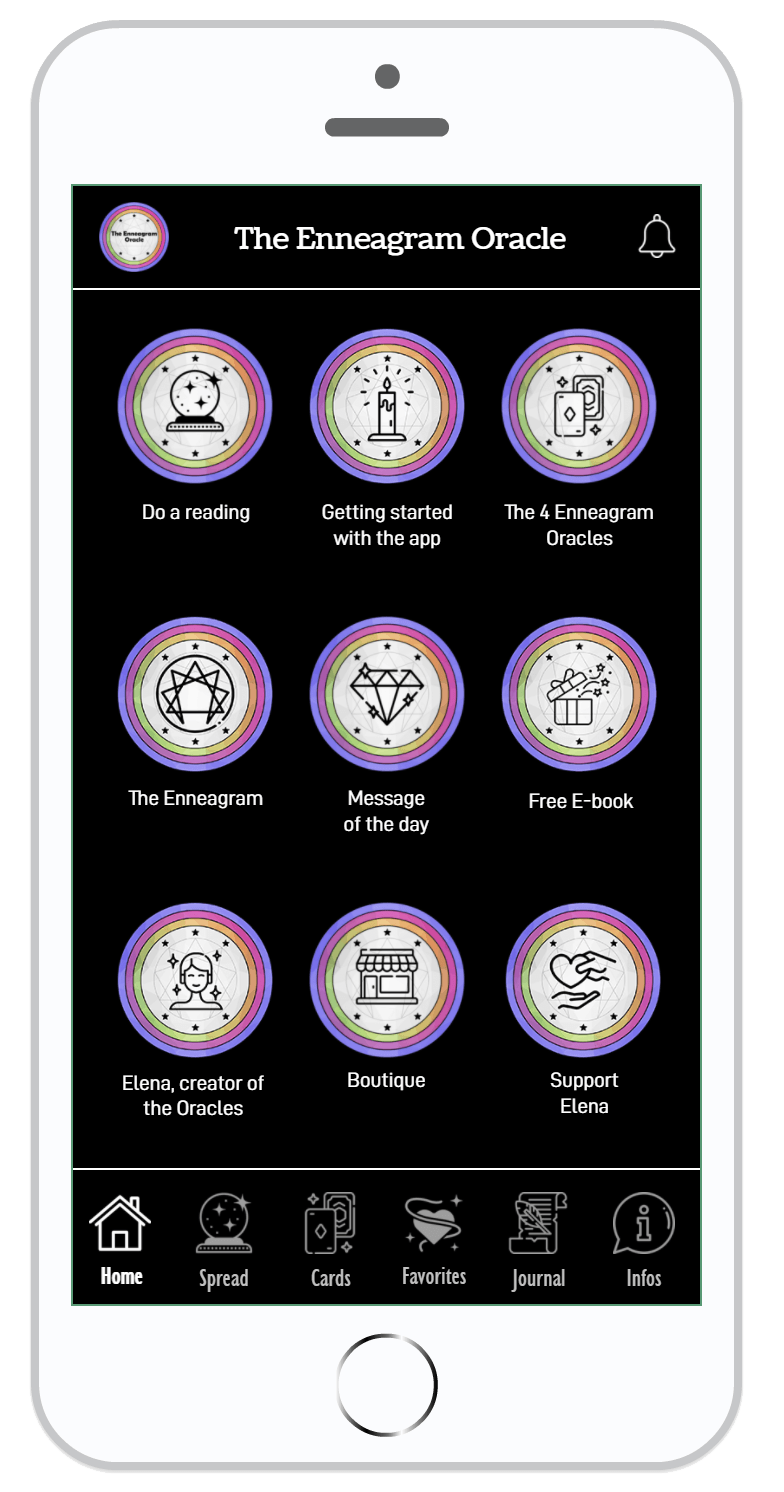784x1492 pixels.
Task: Open The Enneagram section
Action: tap(195, 694)
